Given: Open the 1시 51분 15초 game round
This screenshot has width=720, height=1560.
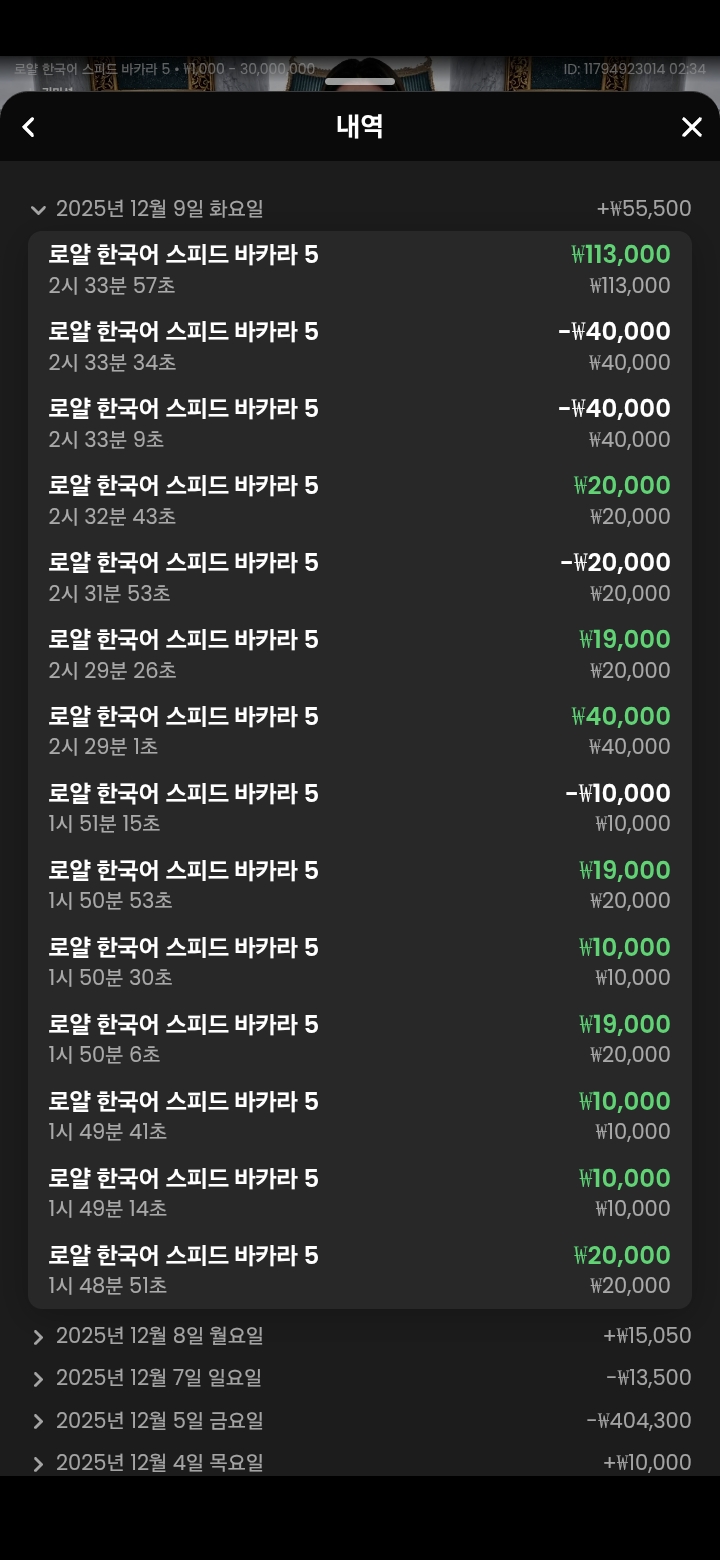Looking at the screenshot, I should tap(359, 809).
